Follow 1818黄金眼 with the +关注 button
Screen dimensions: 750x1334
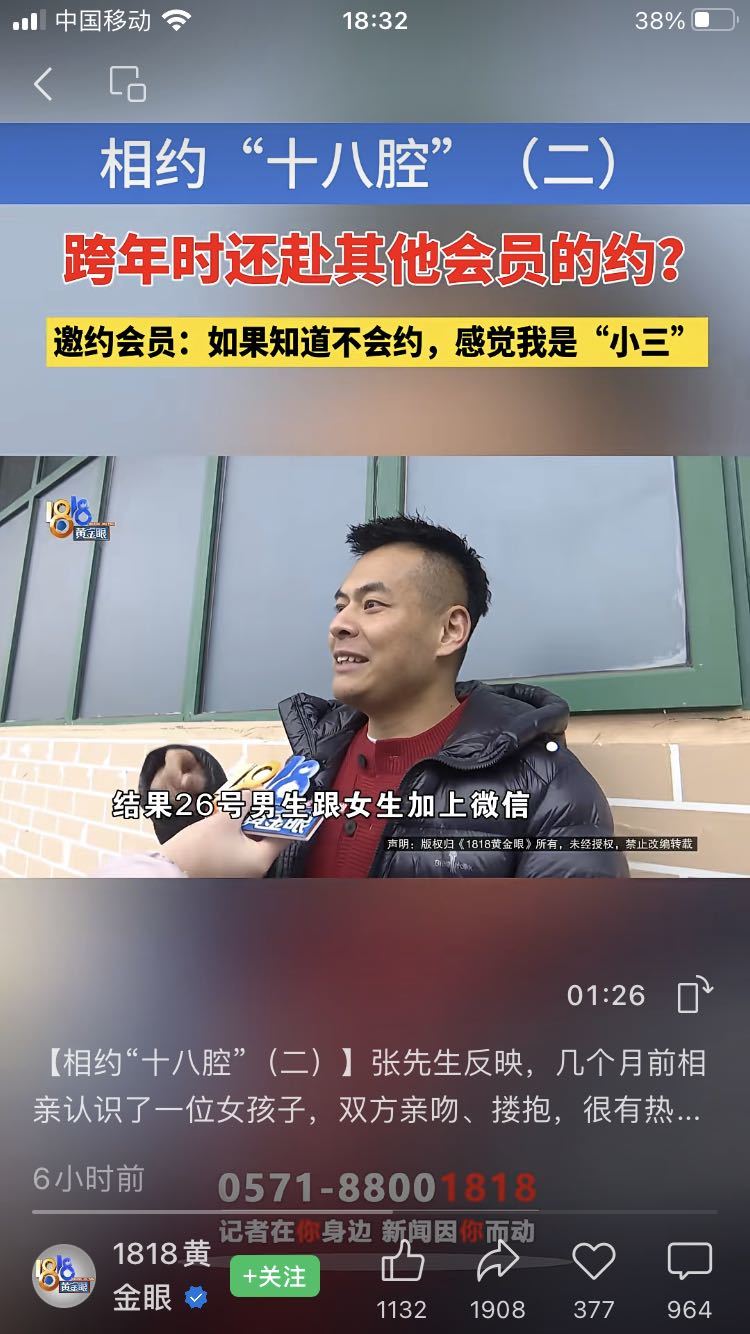[275, 1277]
